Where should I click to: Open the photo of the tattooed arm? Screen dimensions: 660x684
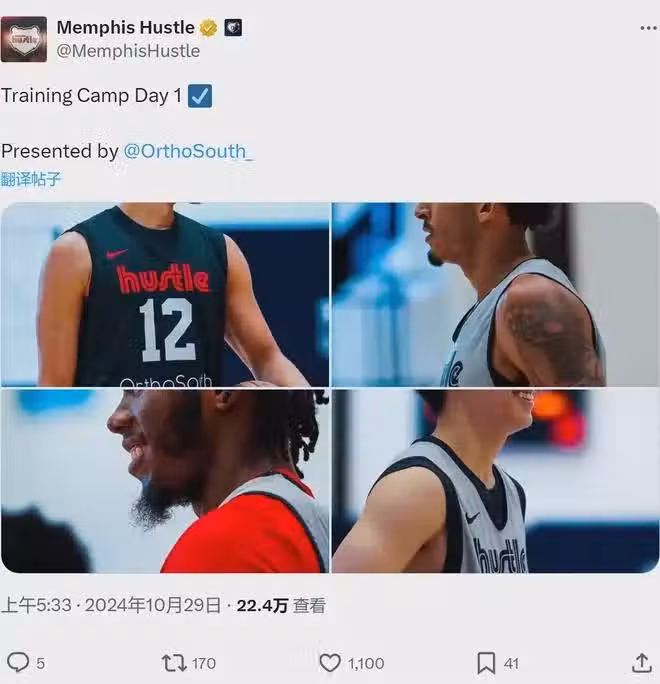point(495,295)
